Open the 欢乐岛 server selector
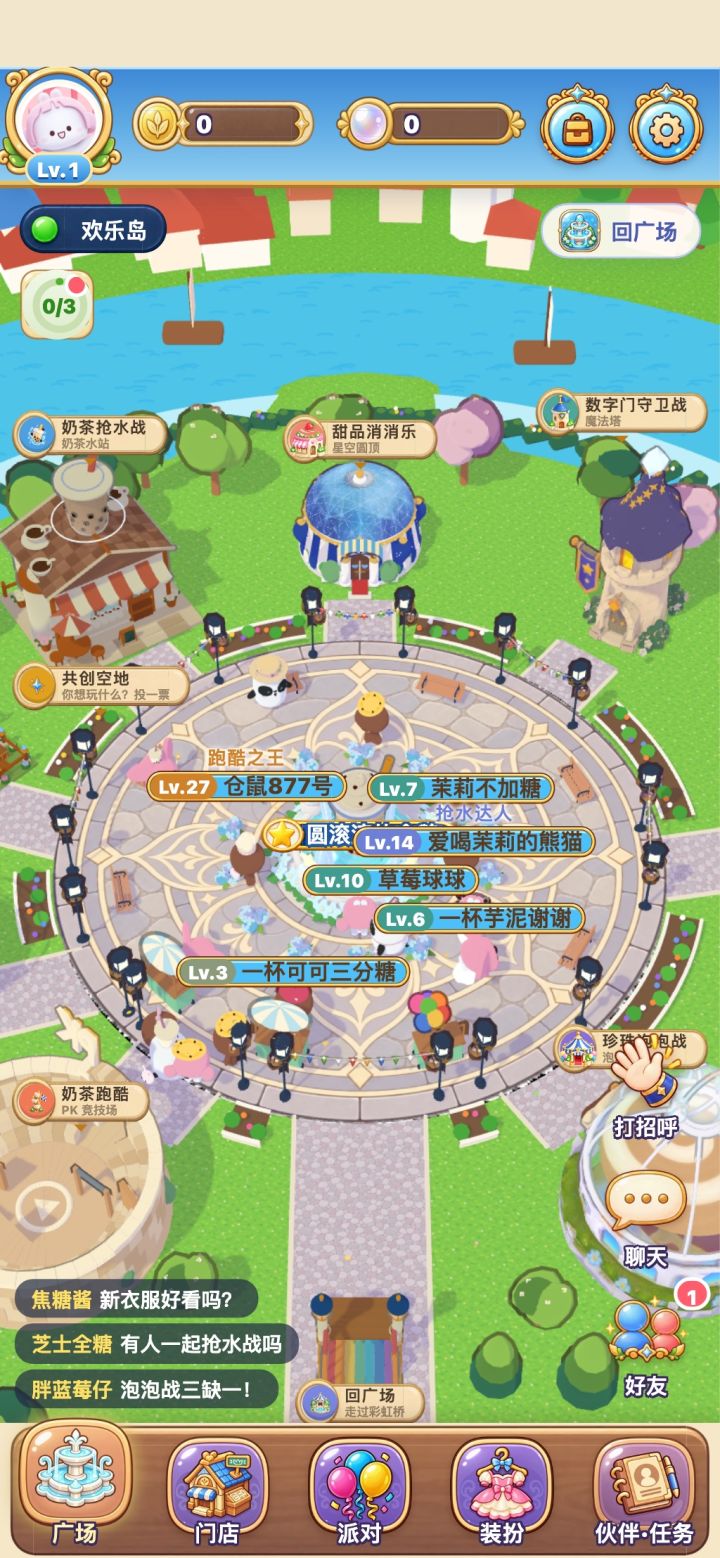Image resolution: width=720 pixels, height=1558 pixels. coord(93,230)
